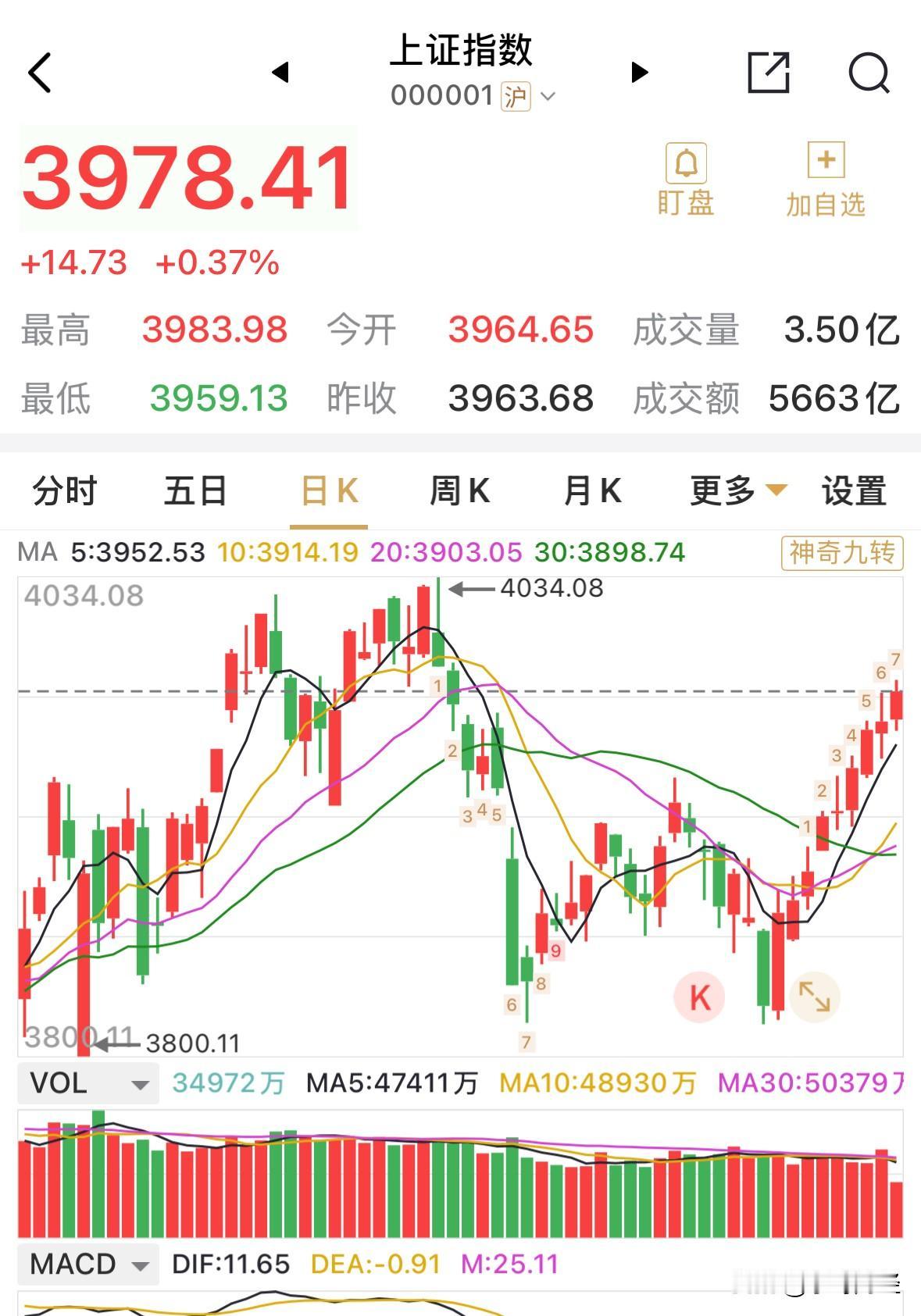Switch to the 周K weekly chart tab
This screenshot has height=1316, width=921.
click(459, 490)
